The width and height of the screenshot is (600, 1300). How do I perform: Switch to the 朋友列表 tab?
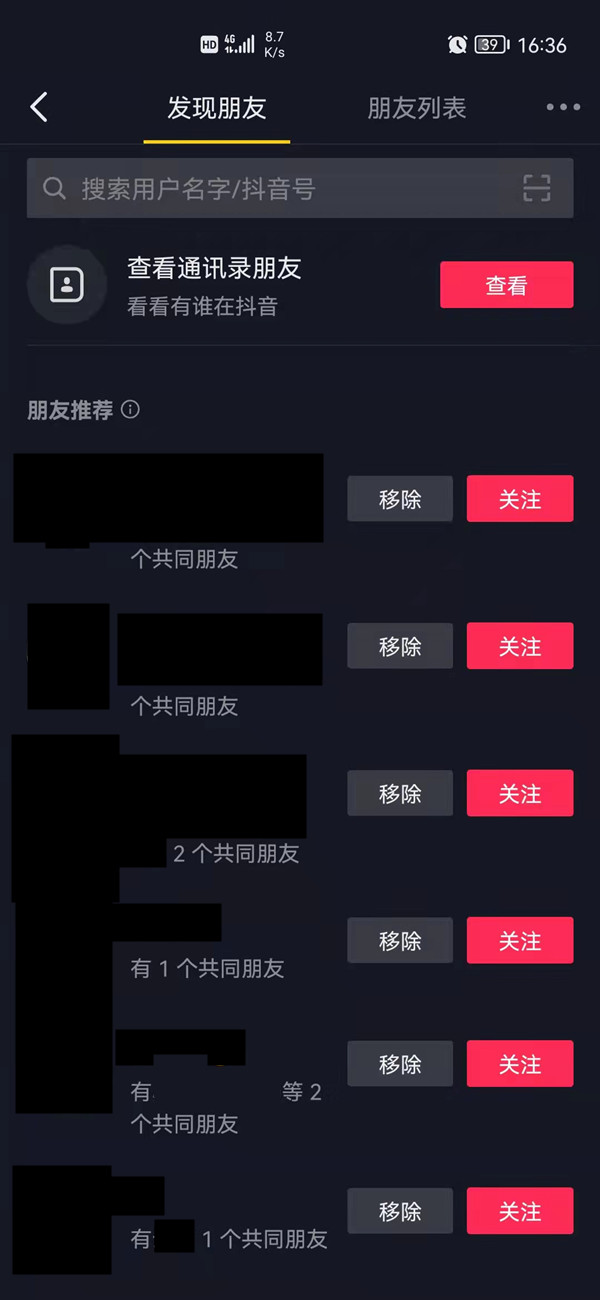417,108
